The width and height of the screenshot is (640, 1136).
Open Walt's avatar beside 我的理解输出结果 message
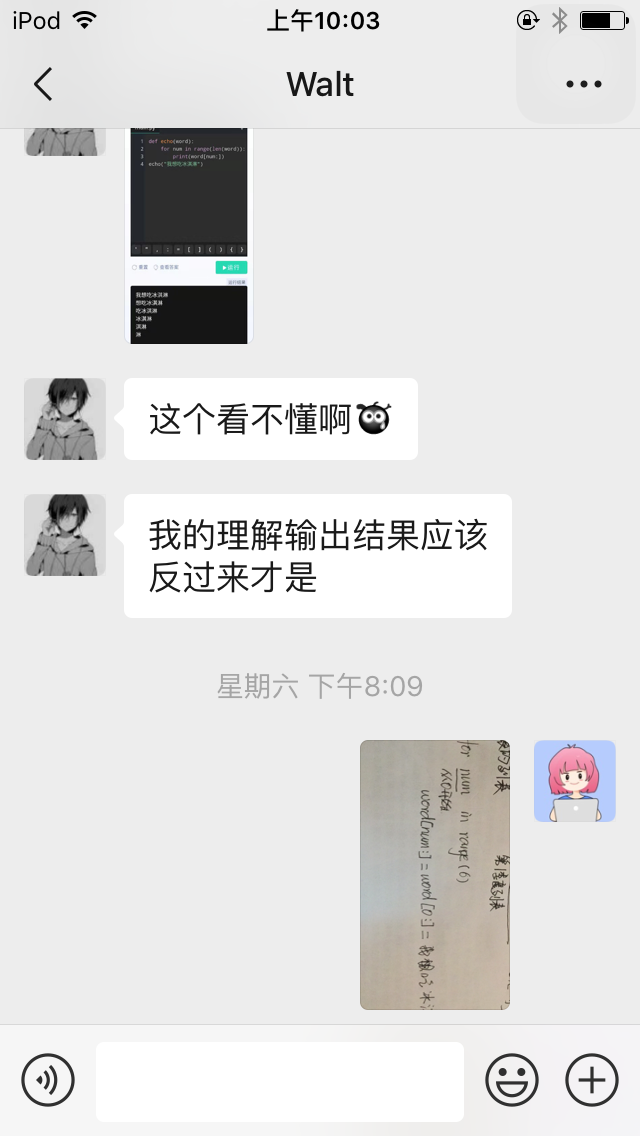(65, 535)
